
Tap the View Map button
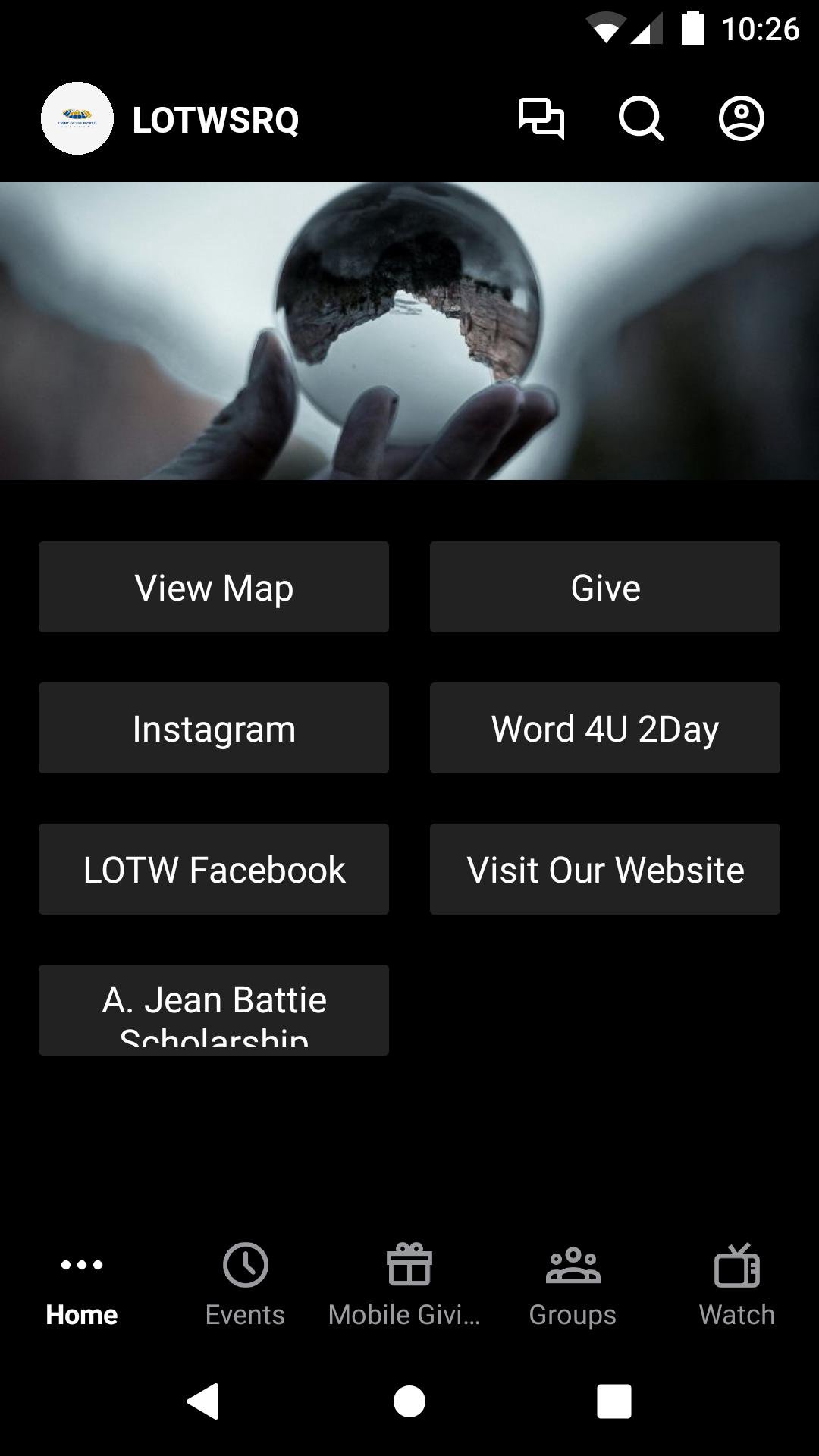coord(214,587)
